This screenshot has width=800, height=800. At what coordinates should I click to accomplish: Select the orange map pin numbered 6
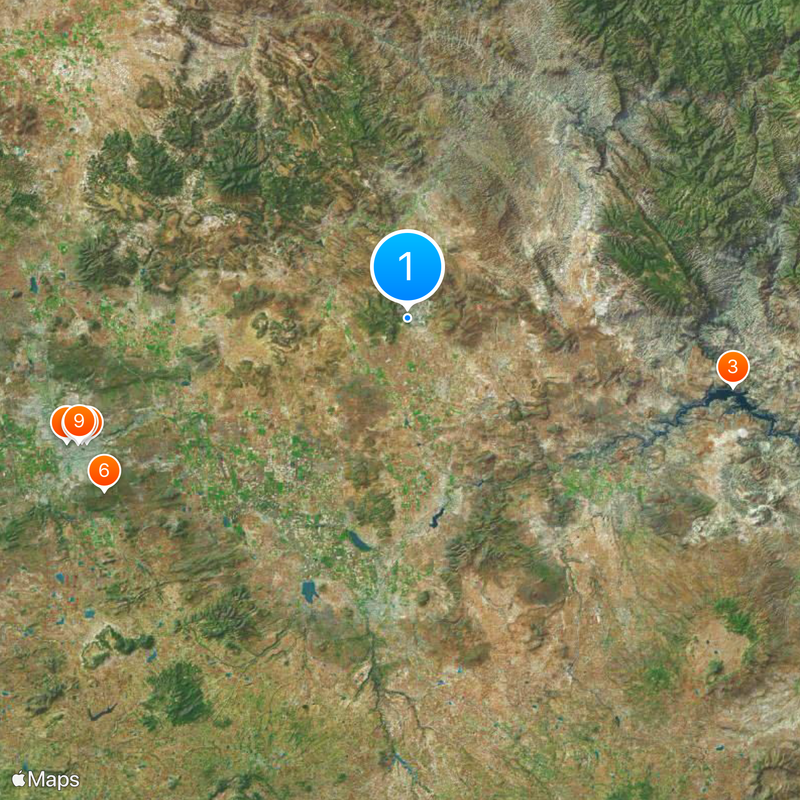tap(104, 470)
